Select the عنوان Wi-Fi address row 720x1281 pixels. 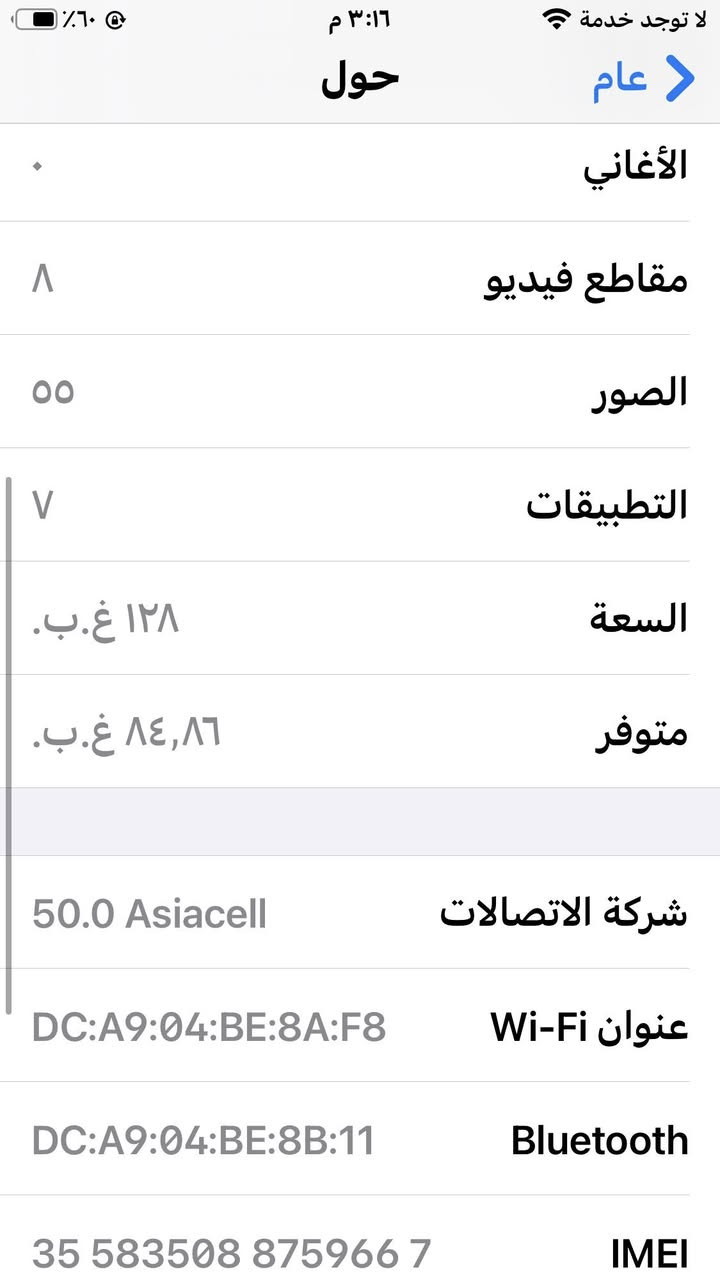pyautogui.click(x=360, y=1026)
